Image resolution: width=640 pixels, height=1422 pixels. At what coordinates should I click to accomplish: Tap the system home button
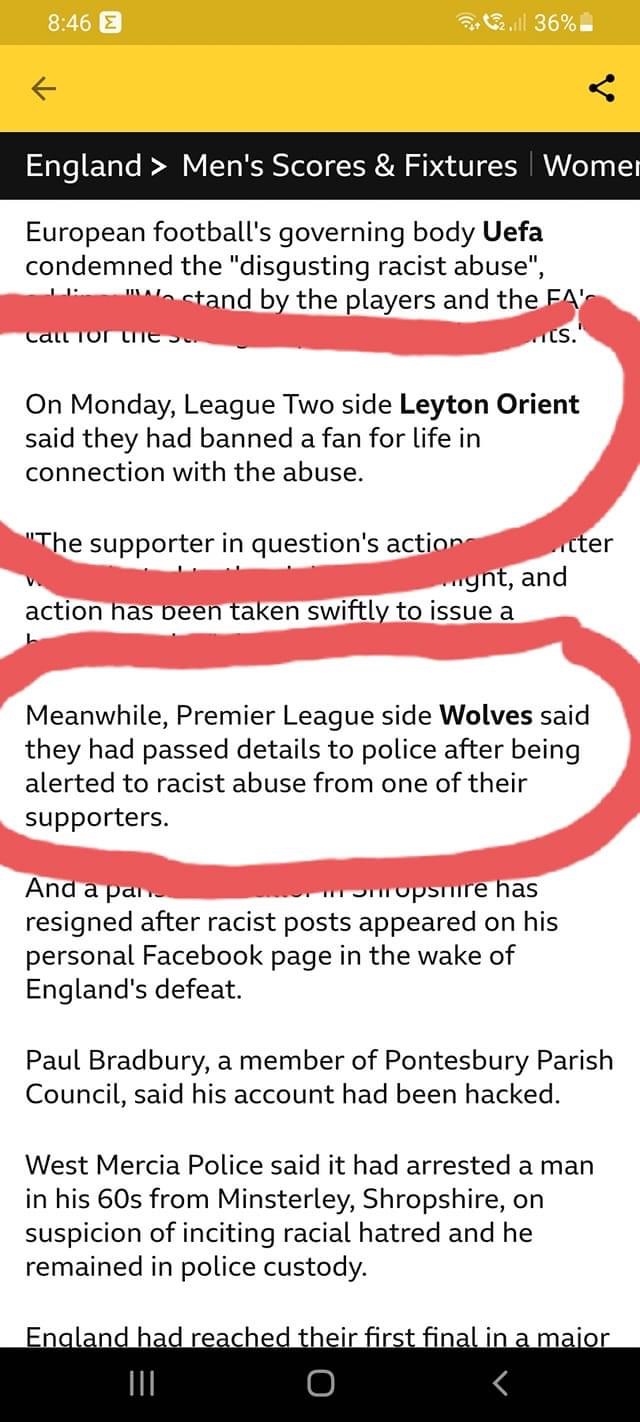tap(320, 1384)
